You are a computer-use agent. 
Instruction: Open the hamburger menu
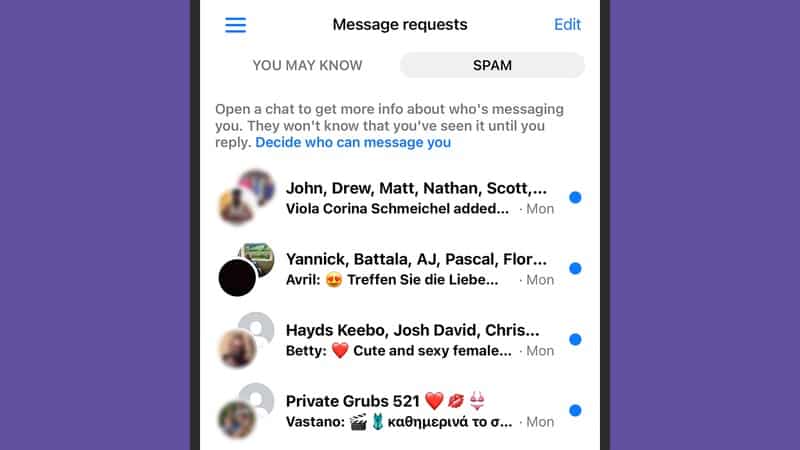click(x=236, y=25)
